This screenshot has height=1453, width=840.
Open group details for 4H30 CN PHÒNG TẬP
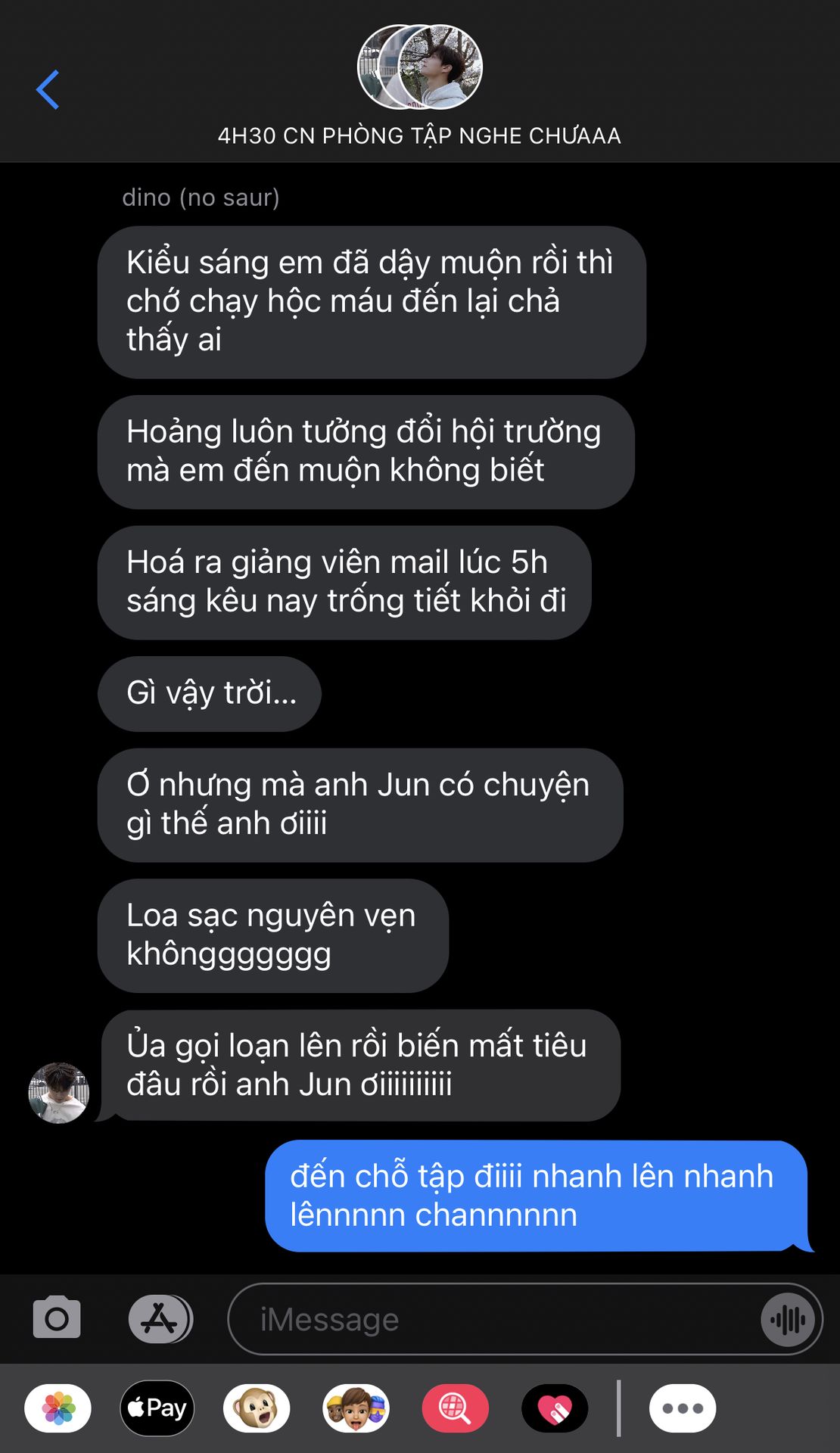(x=419, y=85)
